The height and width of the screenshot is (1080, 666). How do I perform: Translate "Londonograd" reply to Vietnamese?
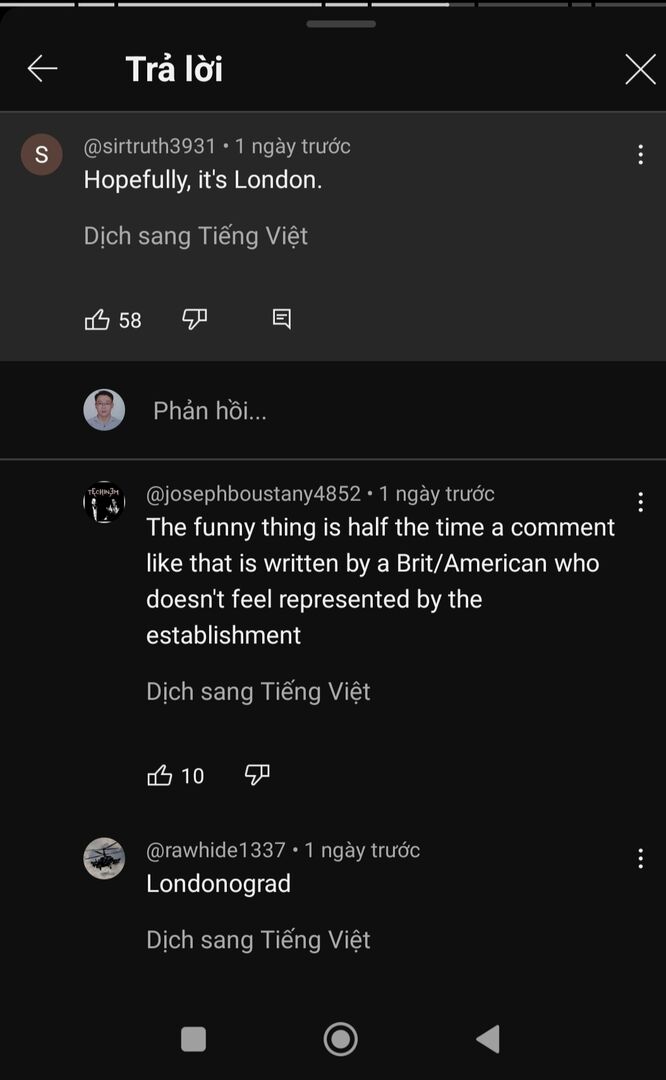point(258,939)
